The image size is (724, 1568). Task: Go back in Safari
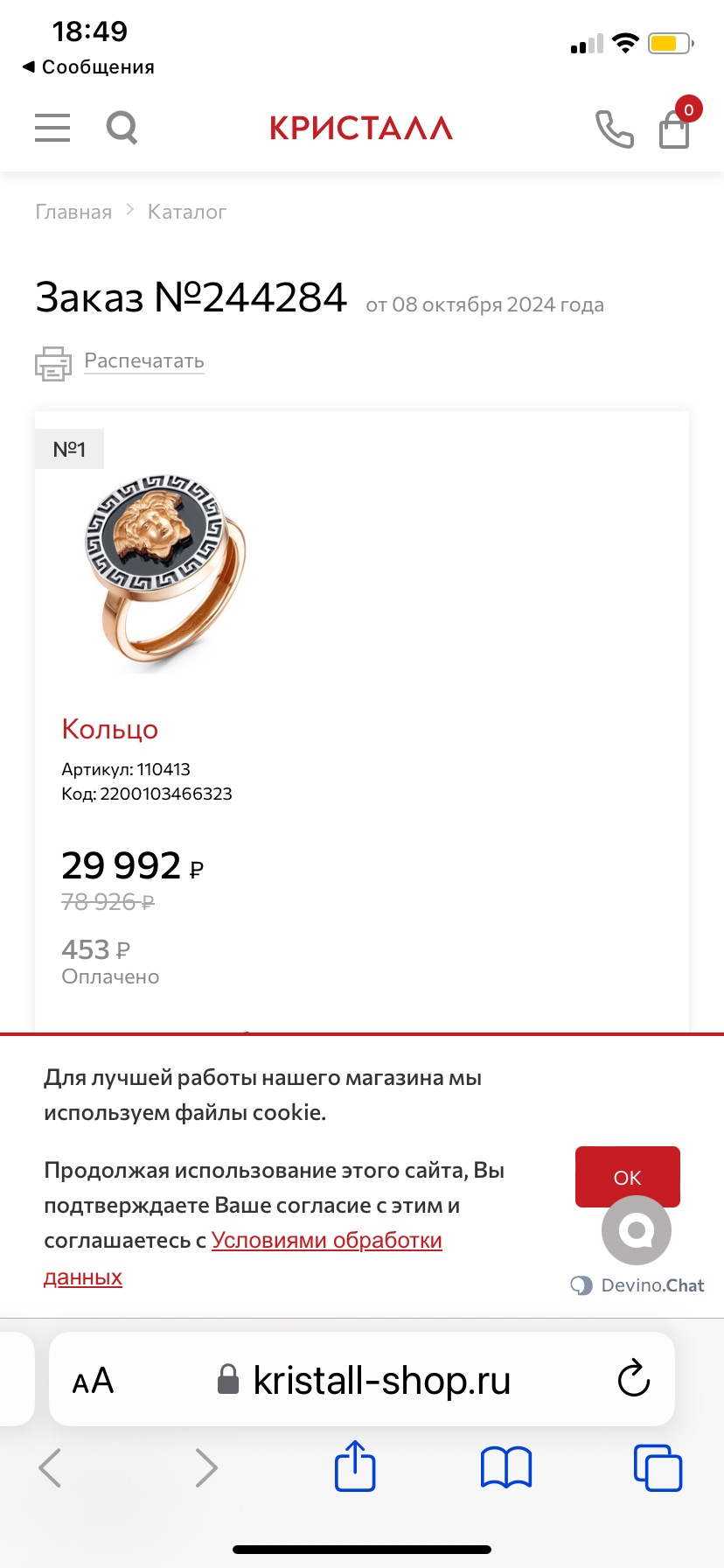(x=51, y=1467)
